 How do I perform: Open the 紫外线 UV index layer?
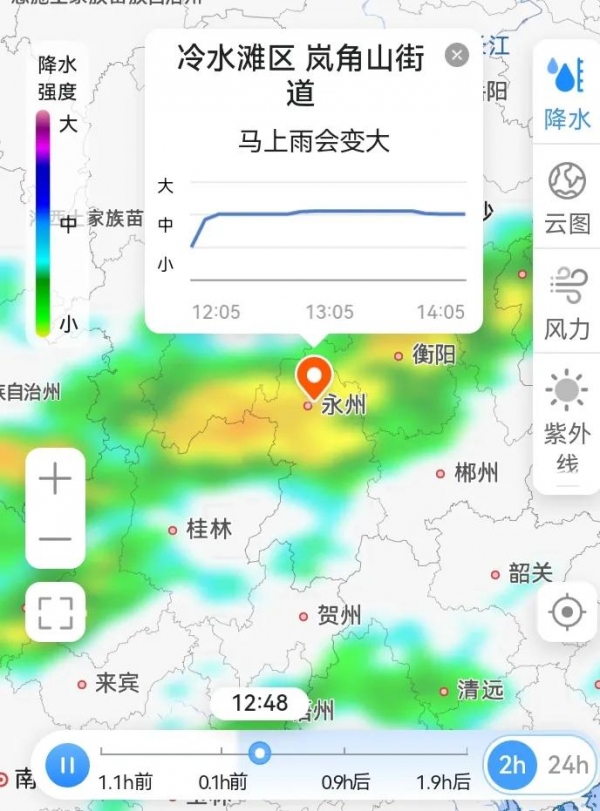(x=566, y=420)
